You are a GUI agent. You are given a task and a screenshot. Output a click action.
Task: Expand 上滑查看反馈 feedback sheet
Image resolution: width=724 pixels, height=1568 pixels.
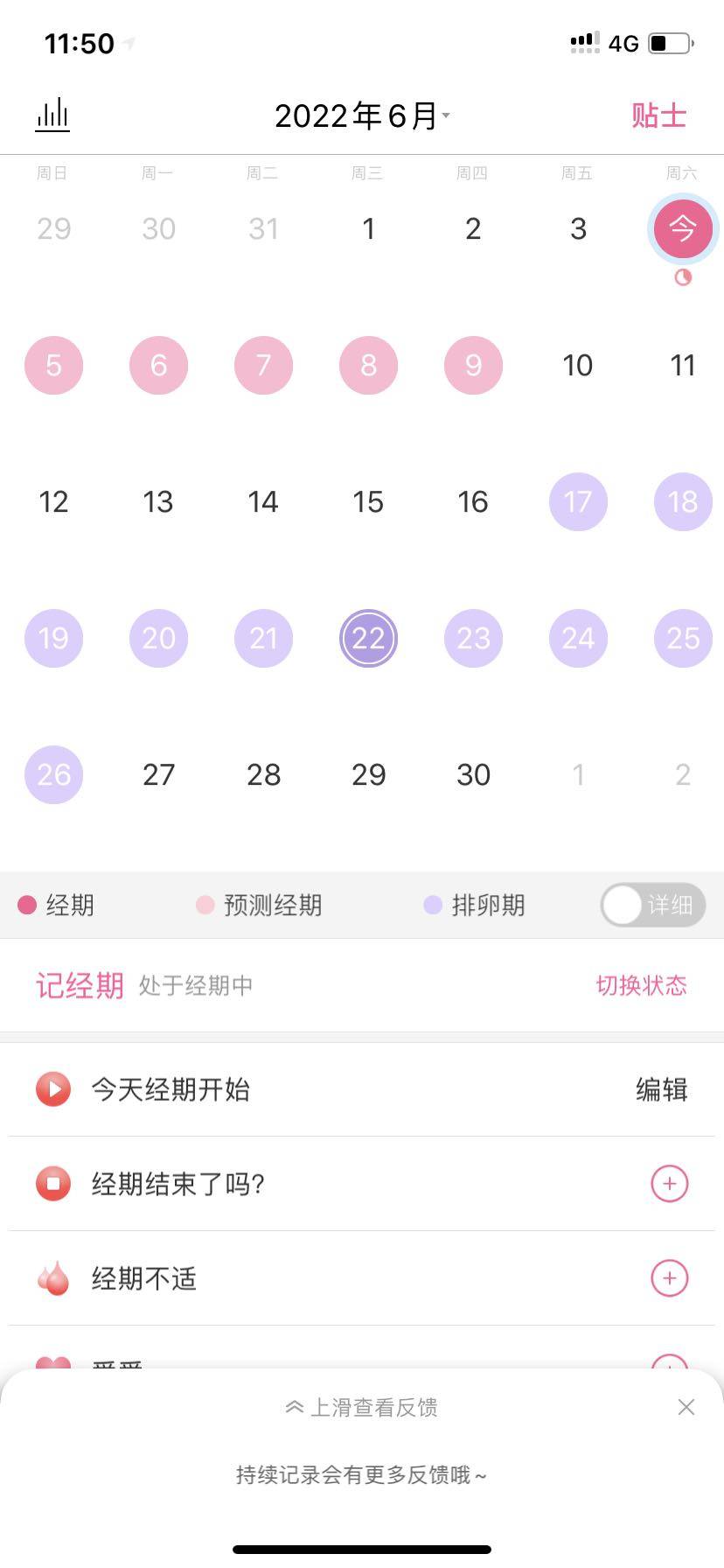[x=361, y=1407]
